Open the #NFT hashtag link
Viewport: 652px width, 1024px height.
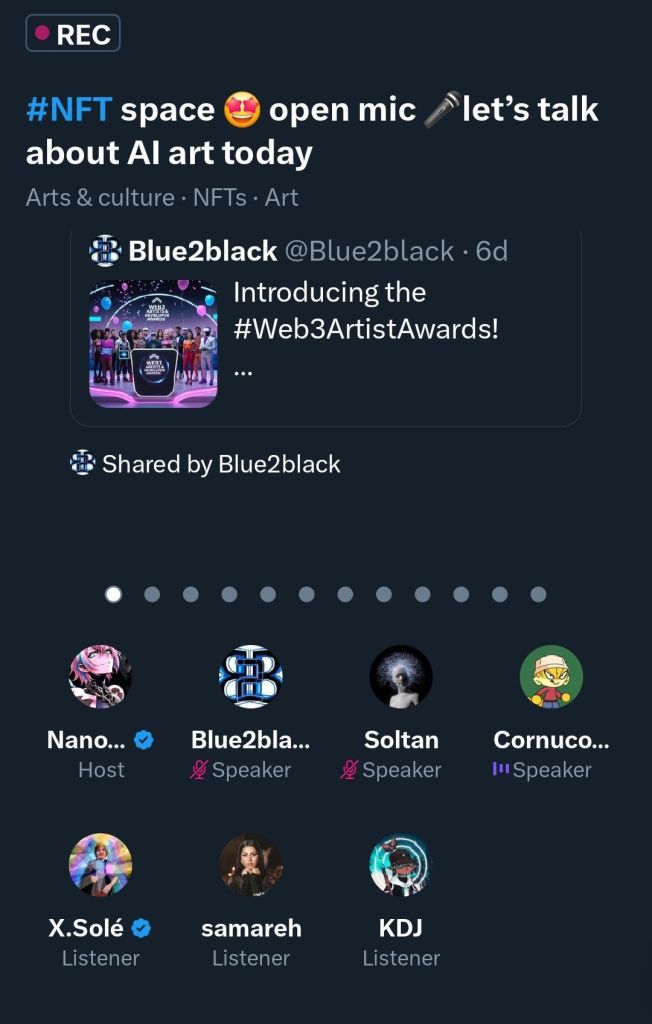coord(68,109)
